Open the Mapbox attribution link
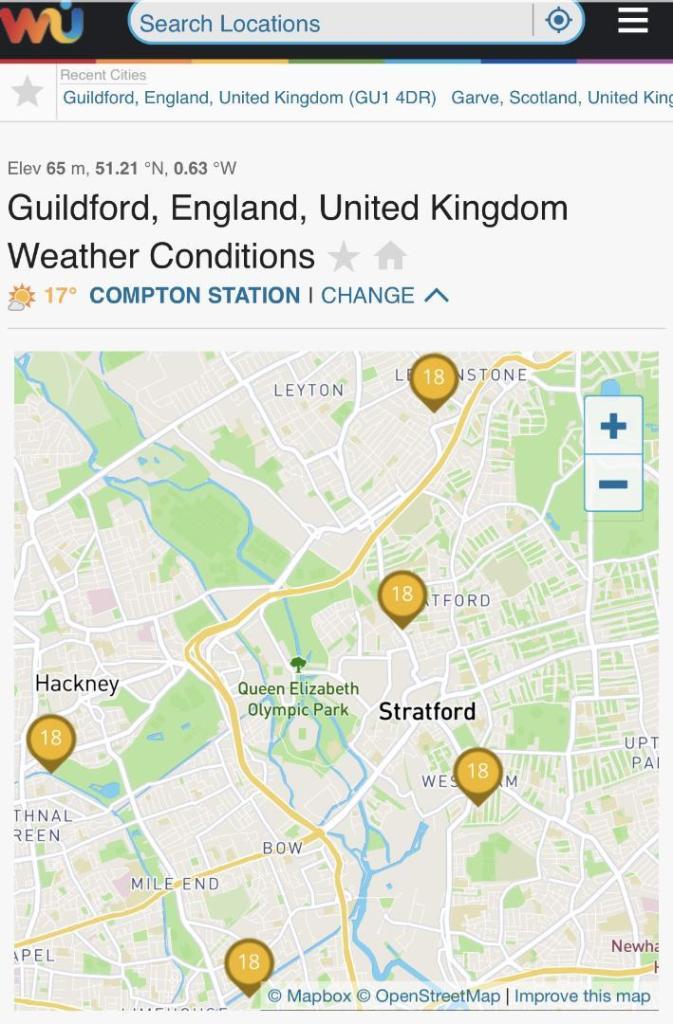Viewport: 673px width, 1024px height. point(310,996)
